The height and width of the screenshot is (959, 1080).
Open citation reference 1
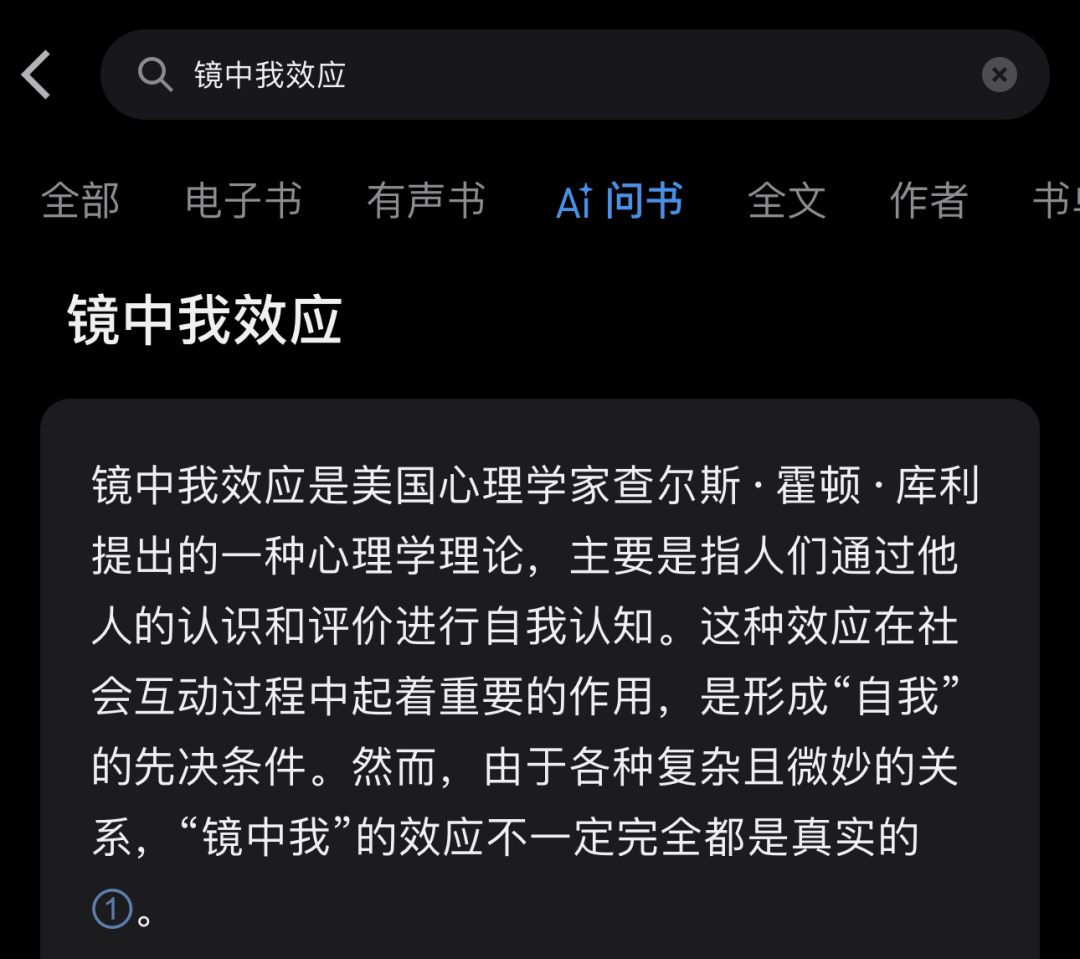pyautogui.click(x=112, y=909)
